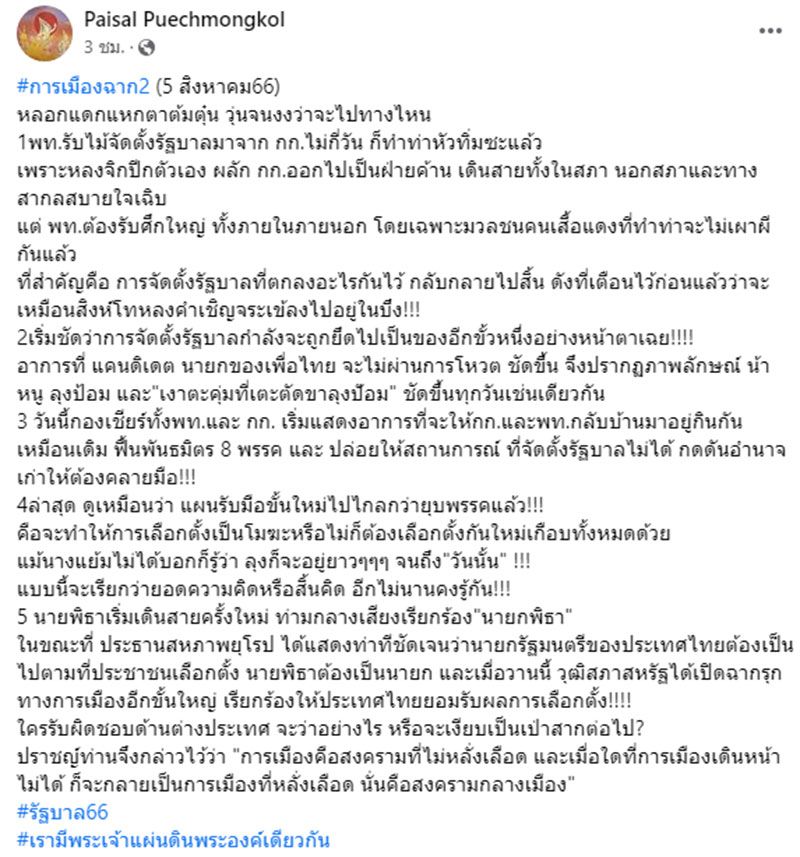800x857 pixels.
Task: Open Paisal Puechmongkol's profile picture
Action: click(x=45, y=33)
